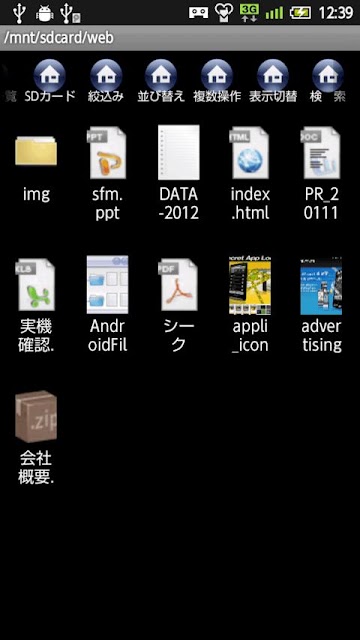The width and height of the screenshot is (360, 640).
Task: Open the 検索 search tool
Action: pos(328,82)
